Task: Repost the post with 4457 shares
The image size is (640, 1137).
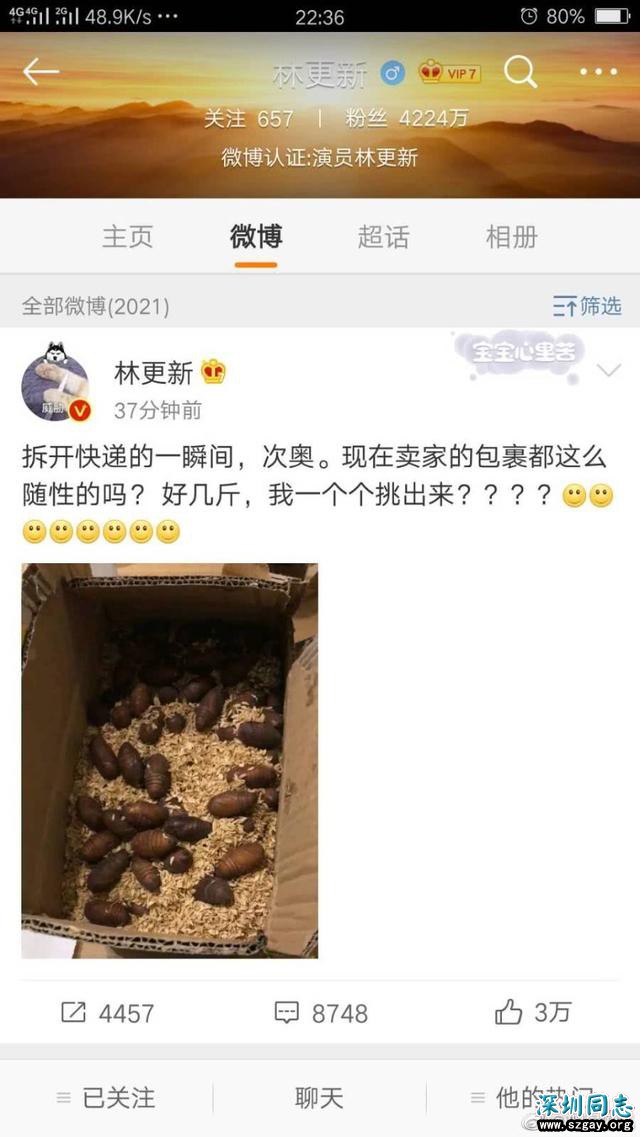Action: (x=108, y=1013)
